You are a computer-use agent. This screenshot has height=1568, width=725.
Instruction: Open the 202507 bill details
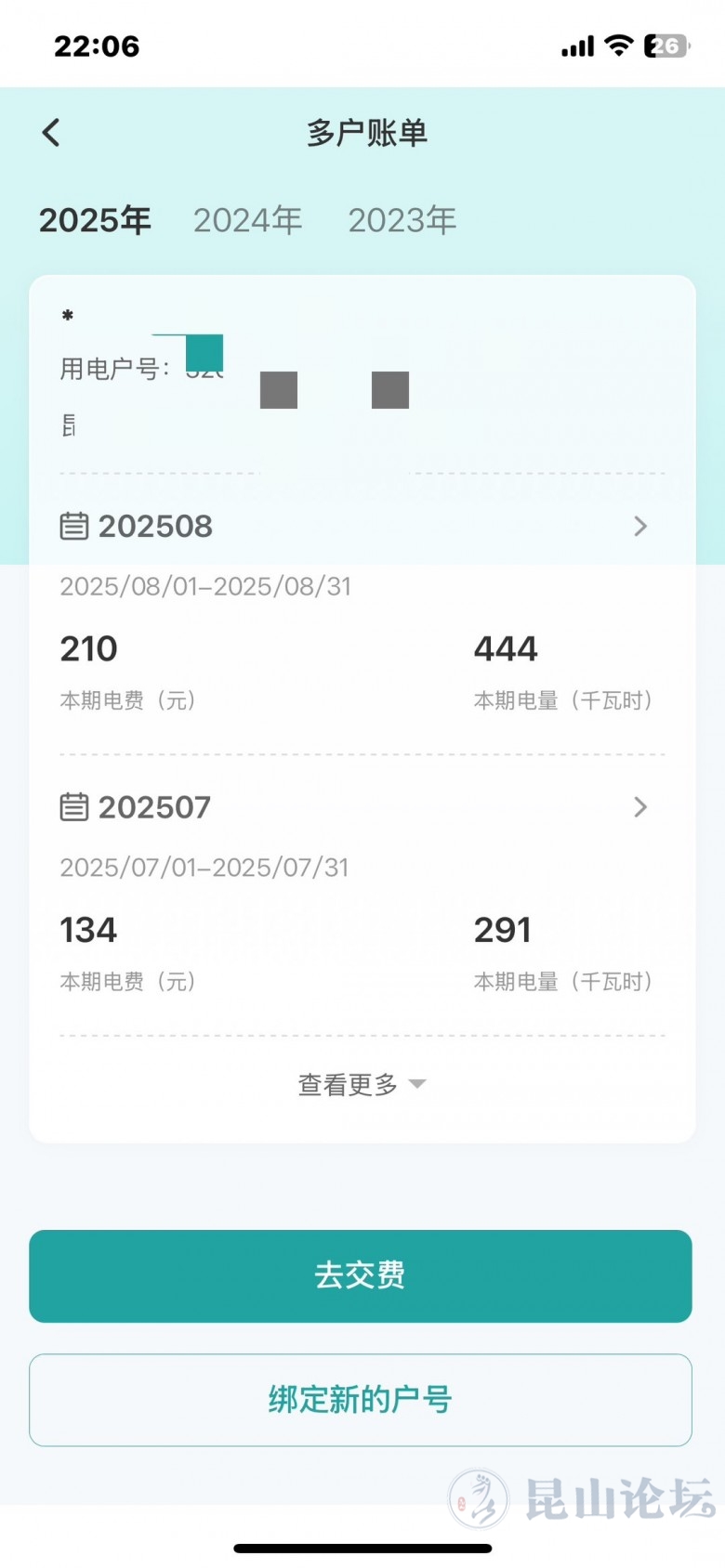coord(639,807)
